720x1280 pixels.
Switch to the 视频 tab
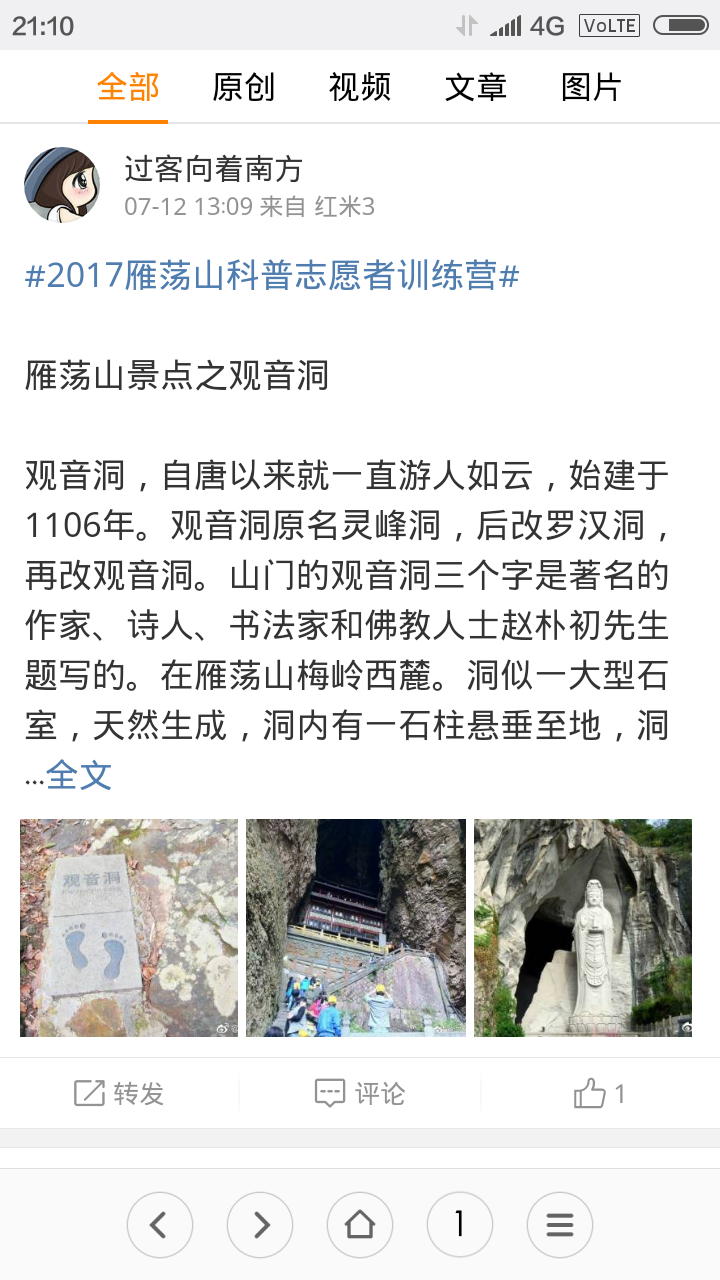tap(359, 88)
